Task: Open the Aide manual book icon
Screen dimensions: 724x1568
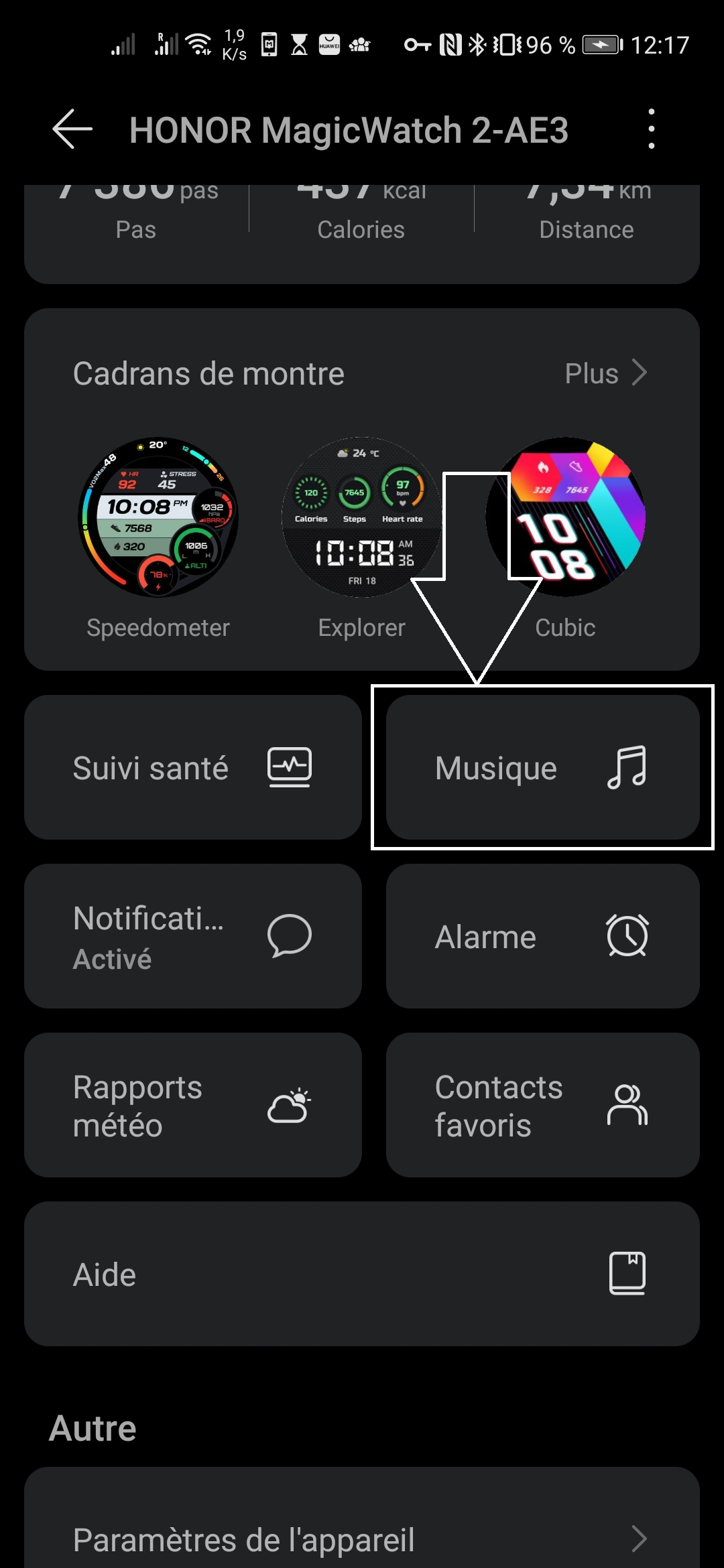Action: (627, 1273)
